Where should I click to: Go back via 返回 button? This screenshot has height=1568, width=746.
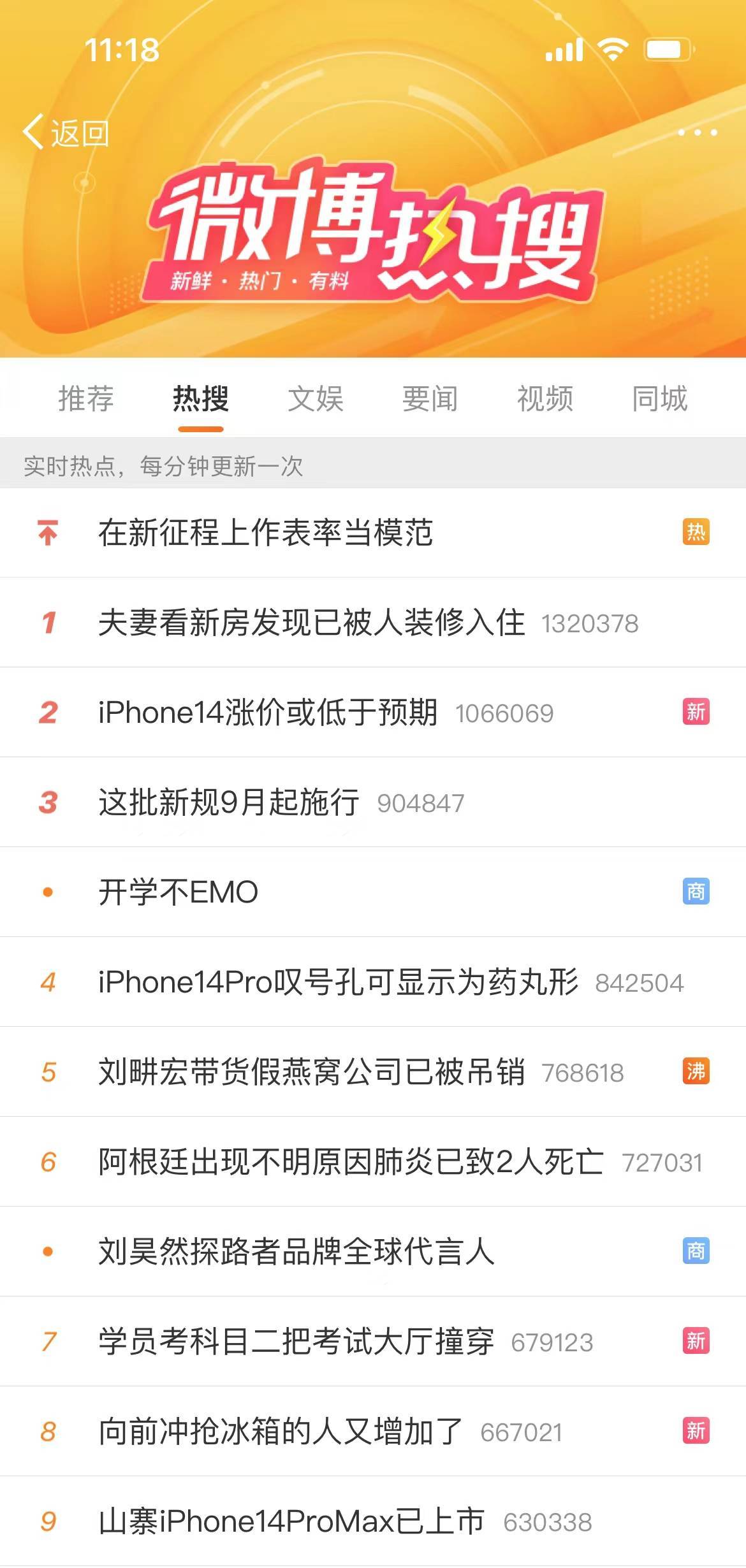click(x=66, y=133)
